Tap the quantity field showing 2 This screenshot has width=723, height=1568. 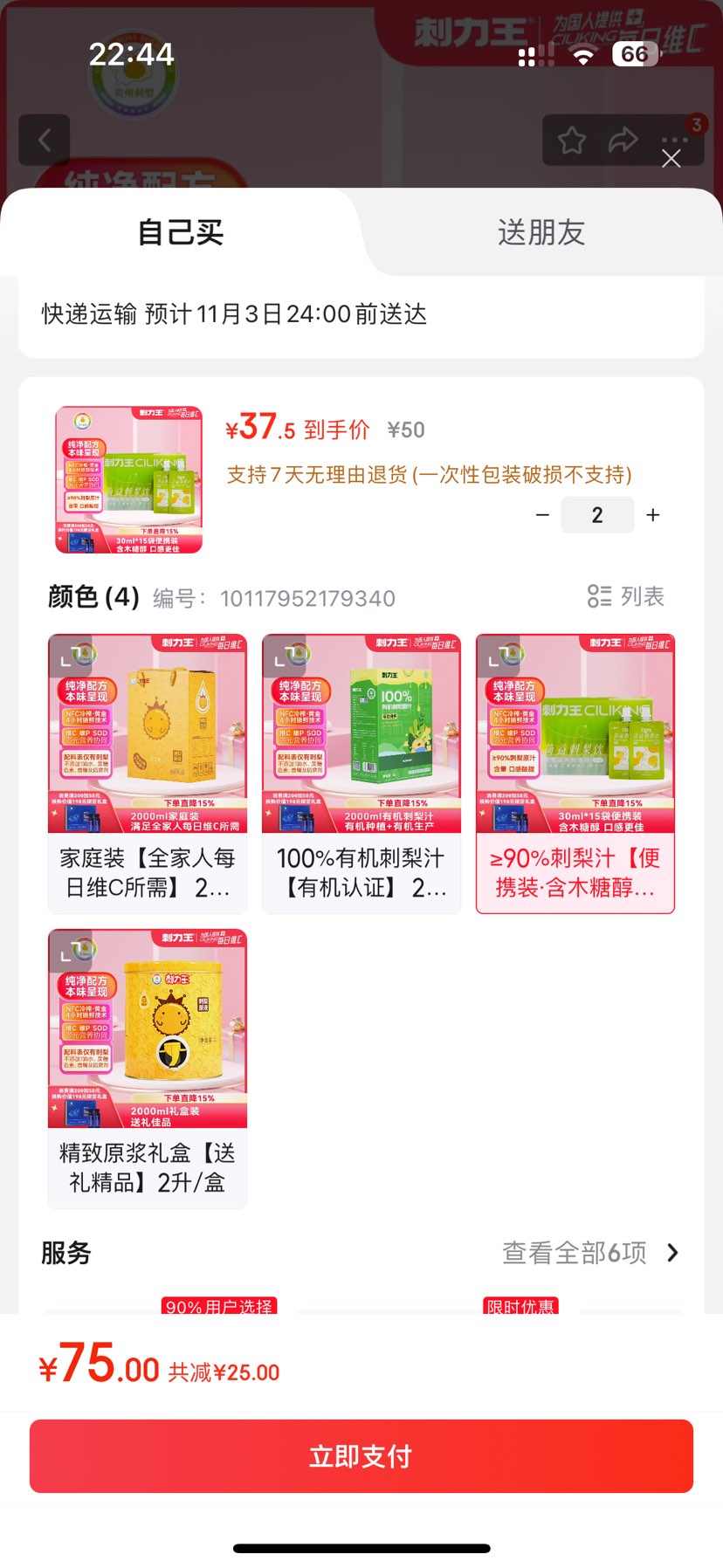597,514
